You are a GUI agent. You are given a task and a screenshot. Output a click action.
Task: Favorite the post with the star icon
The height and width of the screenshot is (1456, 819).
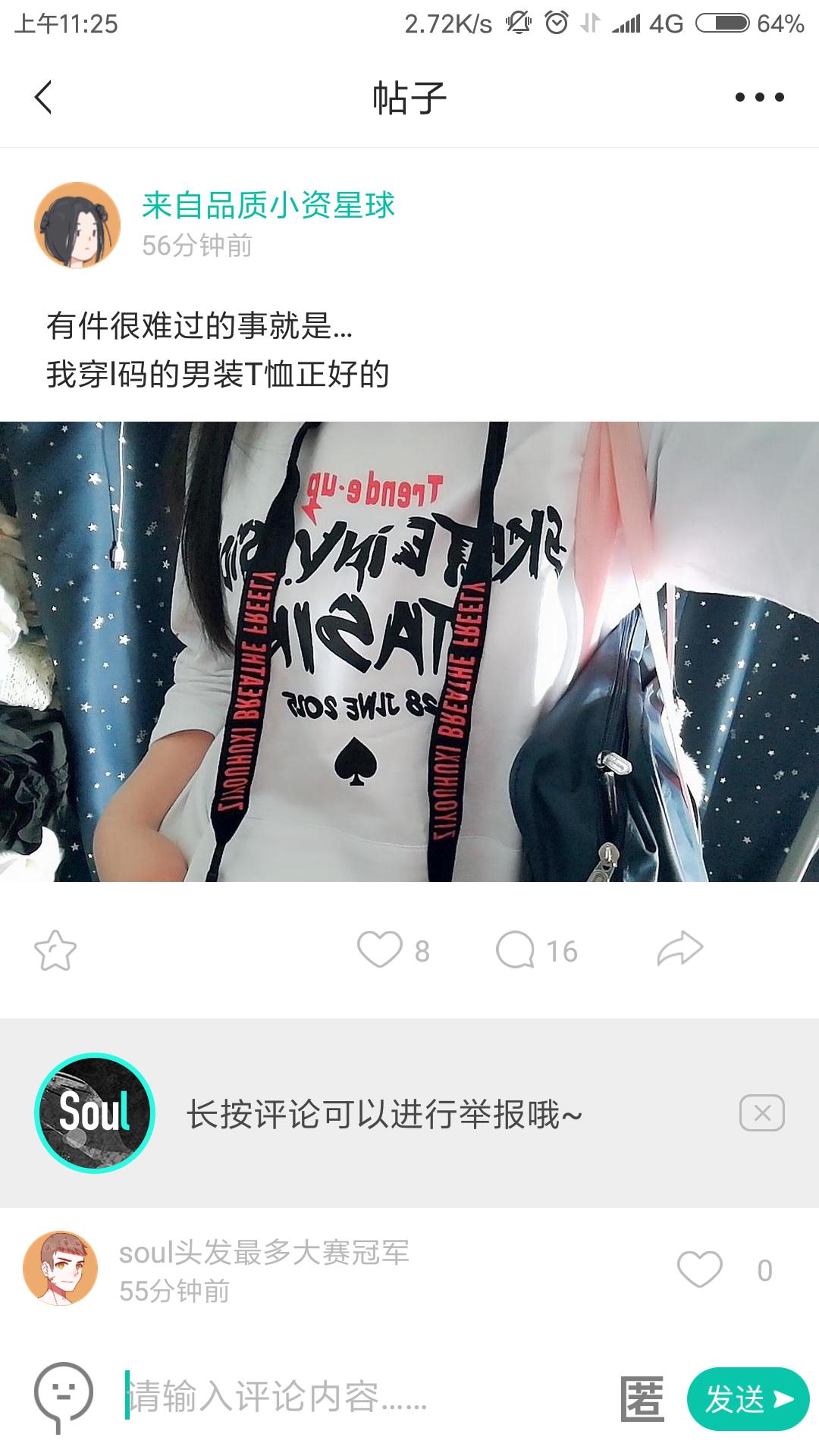click(x=55, y=950)
